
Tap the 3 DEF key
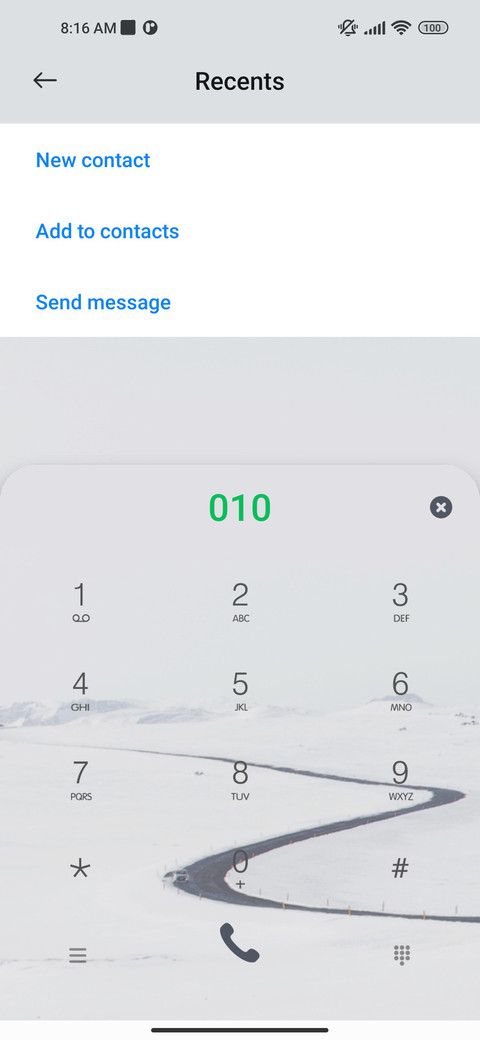click(x=400, y=602)
